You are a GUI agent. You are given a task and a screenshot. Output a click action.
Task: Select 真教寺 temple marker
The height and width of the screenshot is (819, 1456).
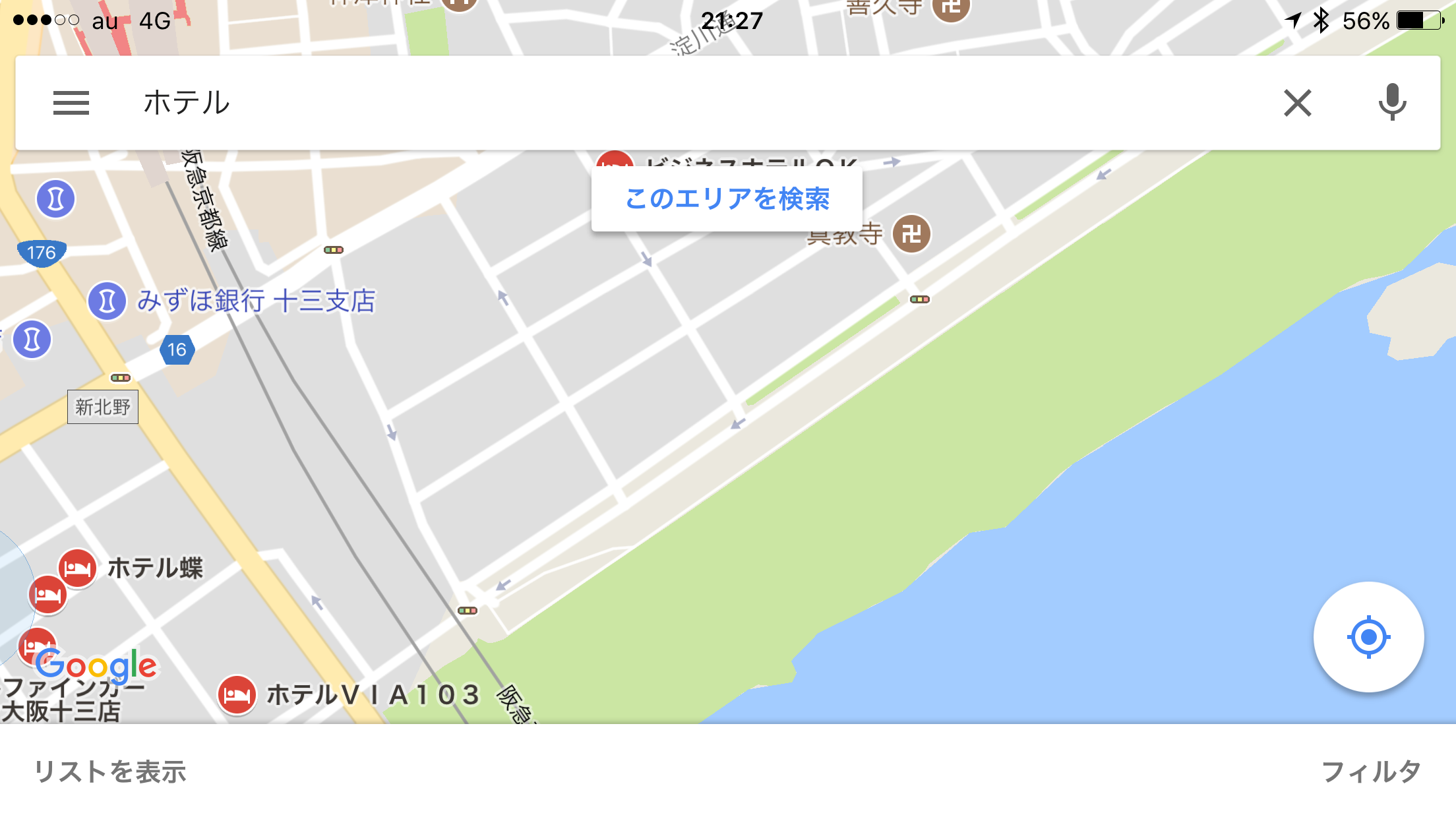pyautogui.click(x=911, y=233)
